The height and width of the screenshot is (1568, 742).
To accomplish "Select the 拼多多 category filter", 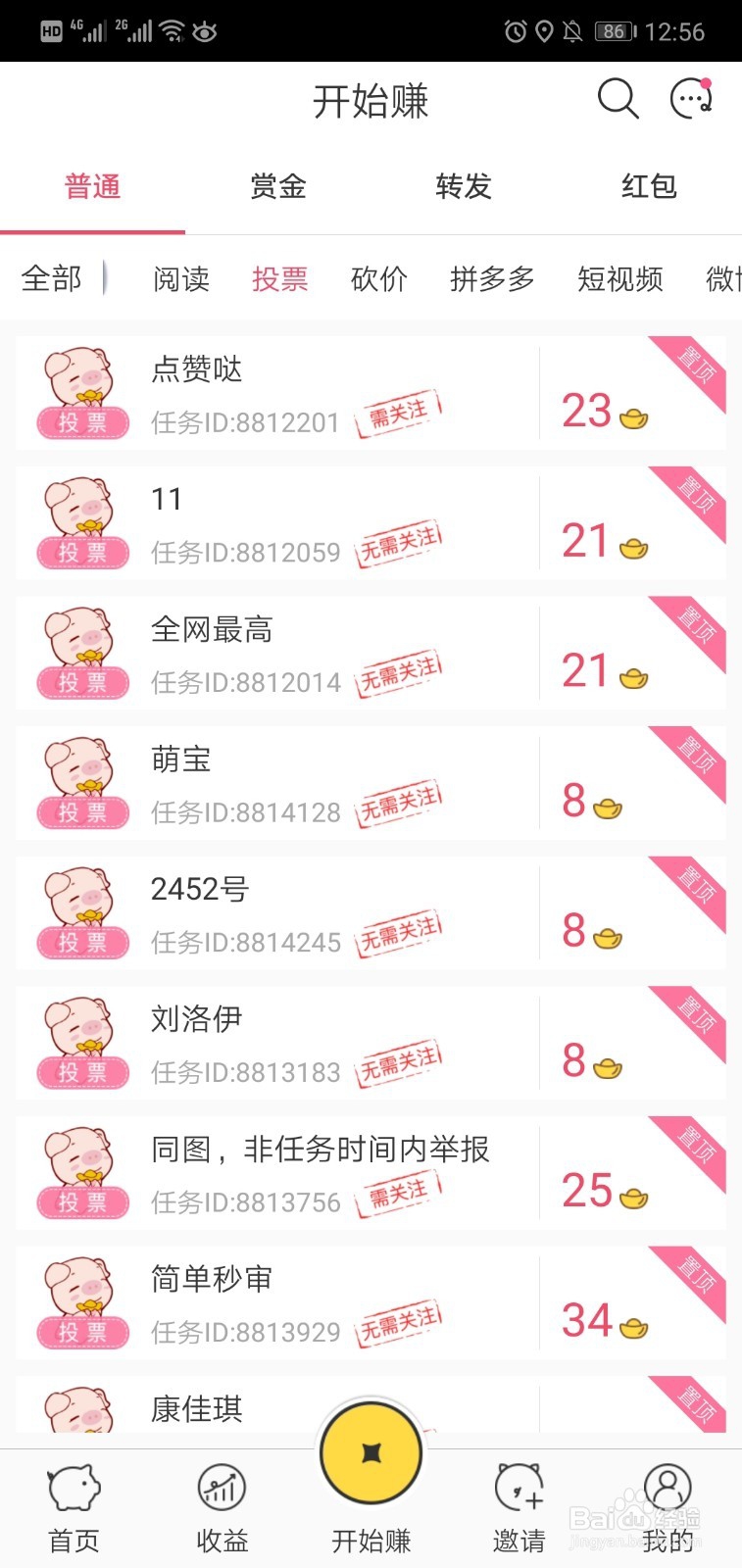I will [491, 280].
